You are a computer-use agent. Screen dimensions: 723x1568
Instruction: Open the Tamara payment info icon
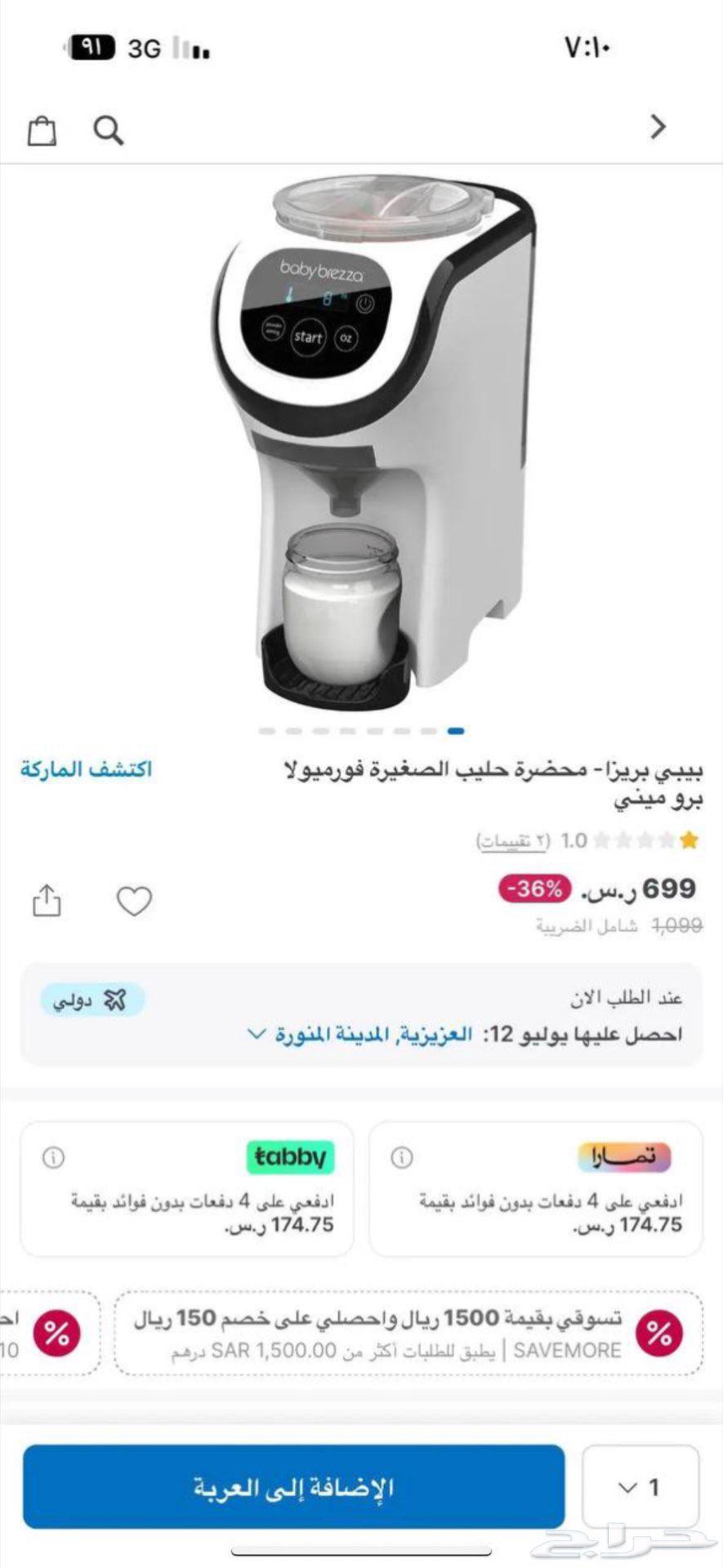point(399,1156)
